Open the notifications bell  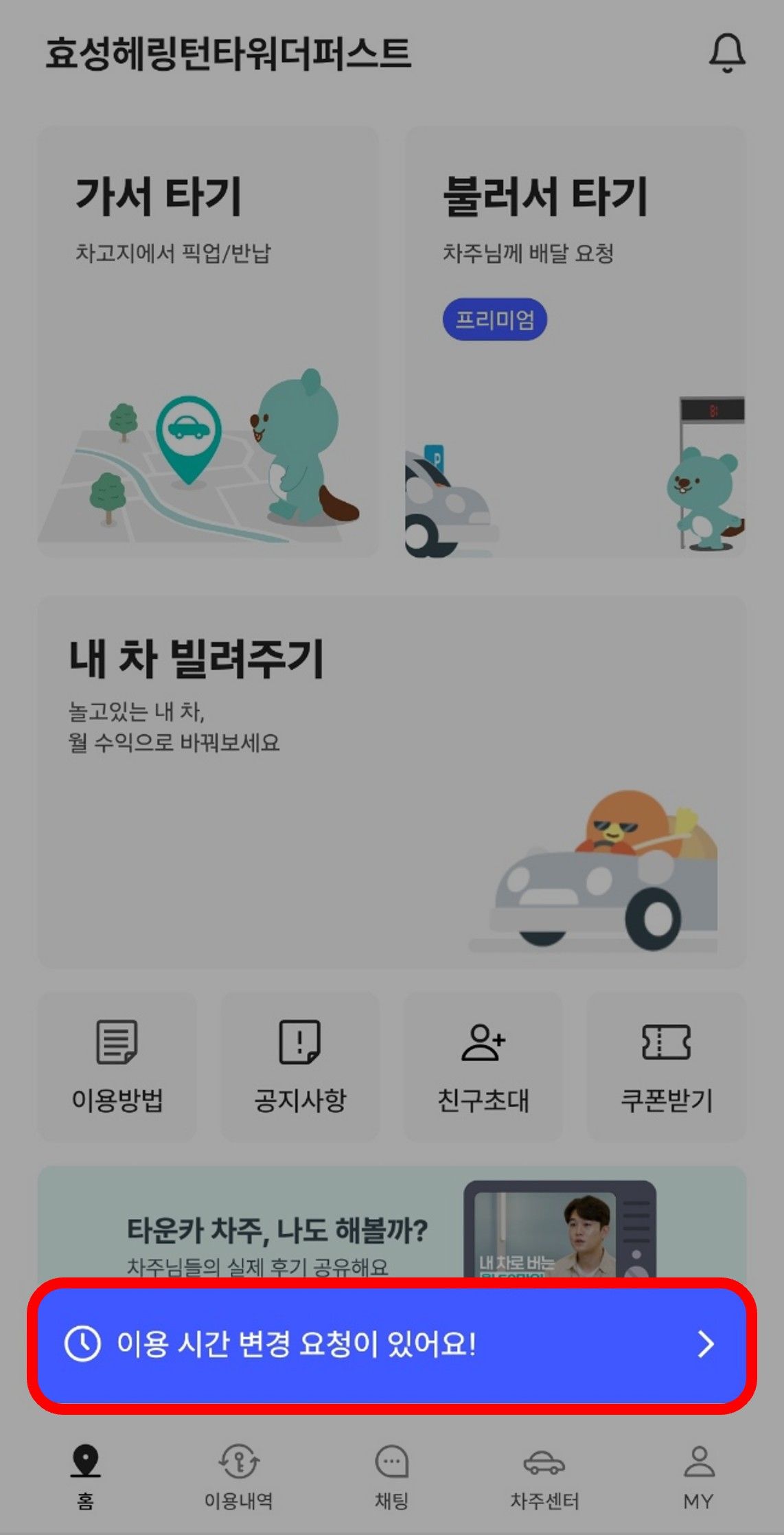coord(726,54)
